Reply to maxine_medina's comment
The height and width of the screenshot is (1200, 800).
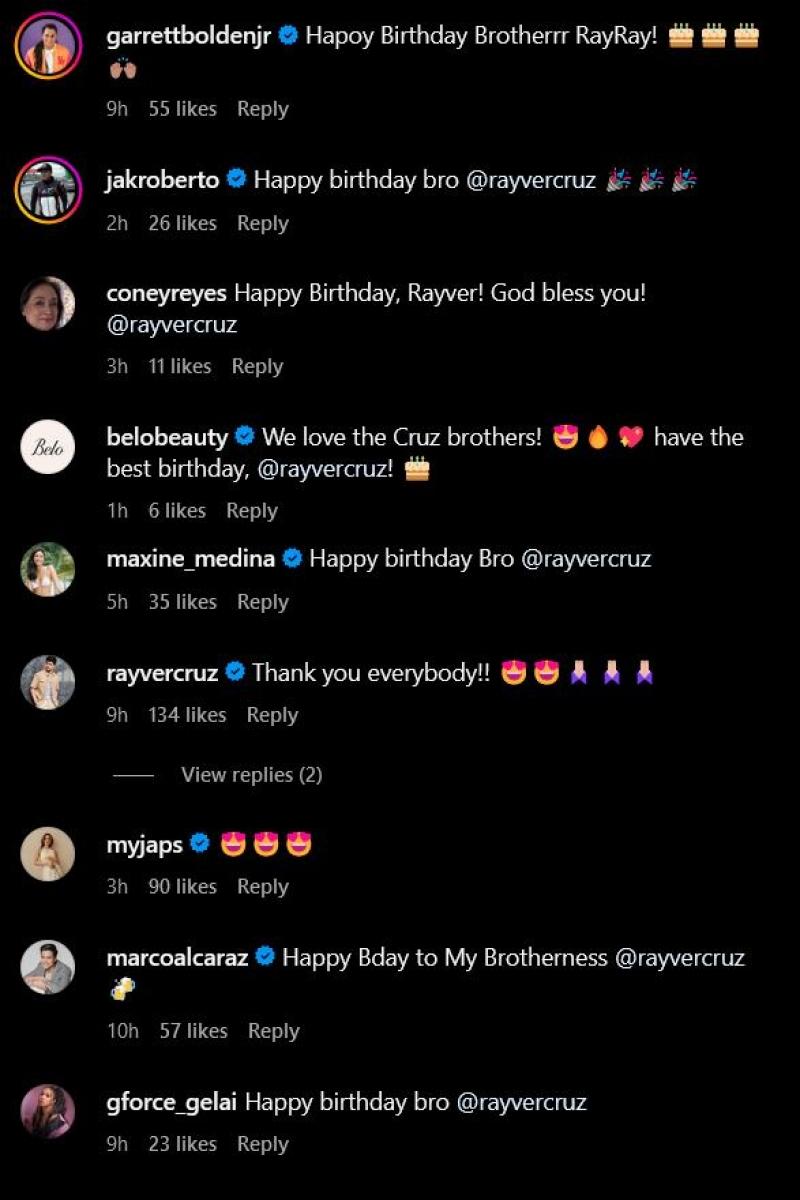(x=262, y=601)
